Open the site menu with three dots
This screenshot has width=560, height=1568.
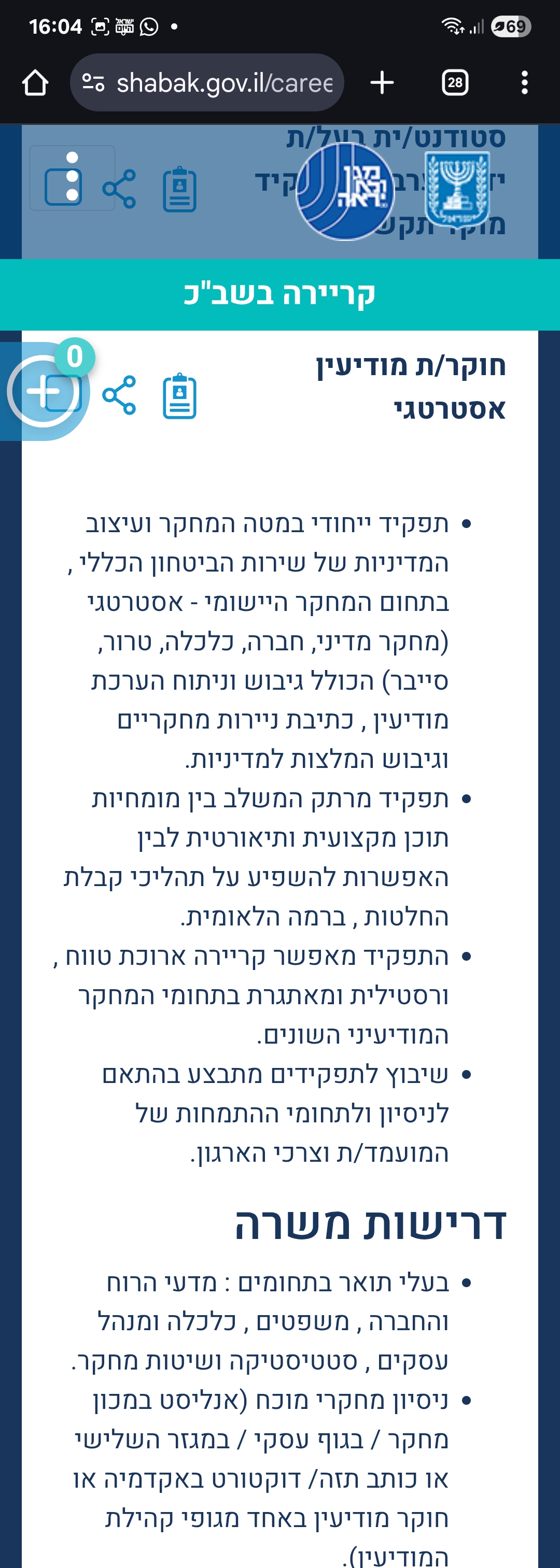pos(72,177)
